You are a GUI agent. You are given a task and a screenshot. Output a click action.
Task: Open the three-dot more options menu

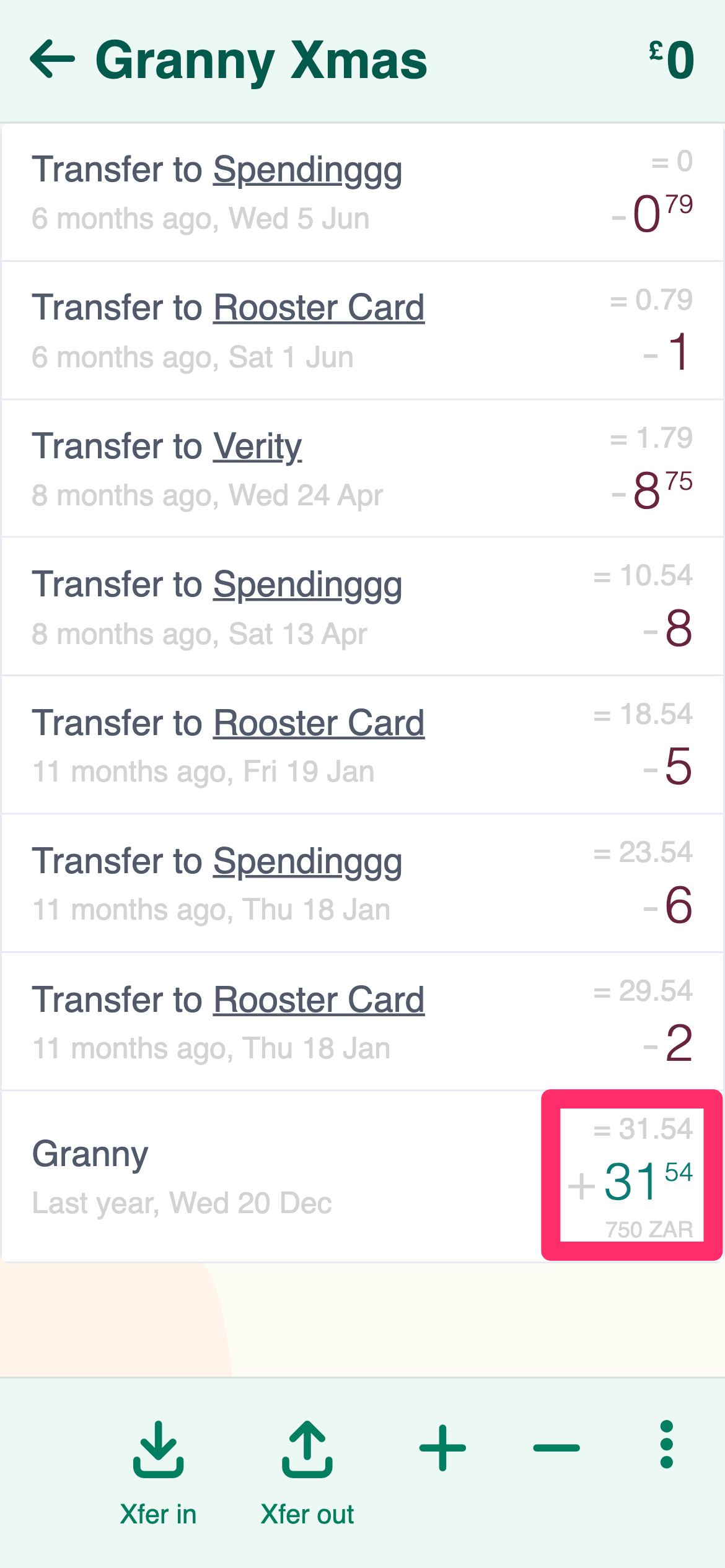coord(667,1444)
